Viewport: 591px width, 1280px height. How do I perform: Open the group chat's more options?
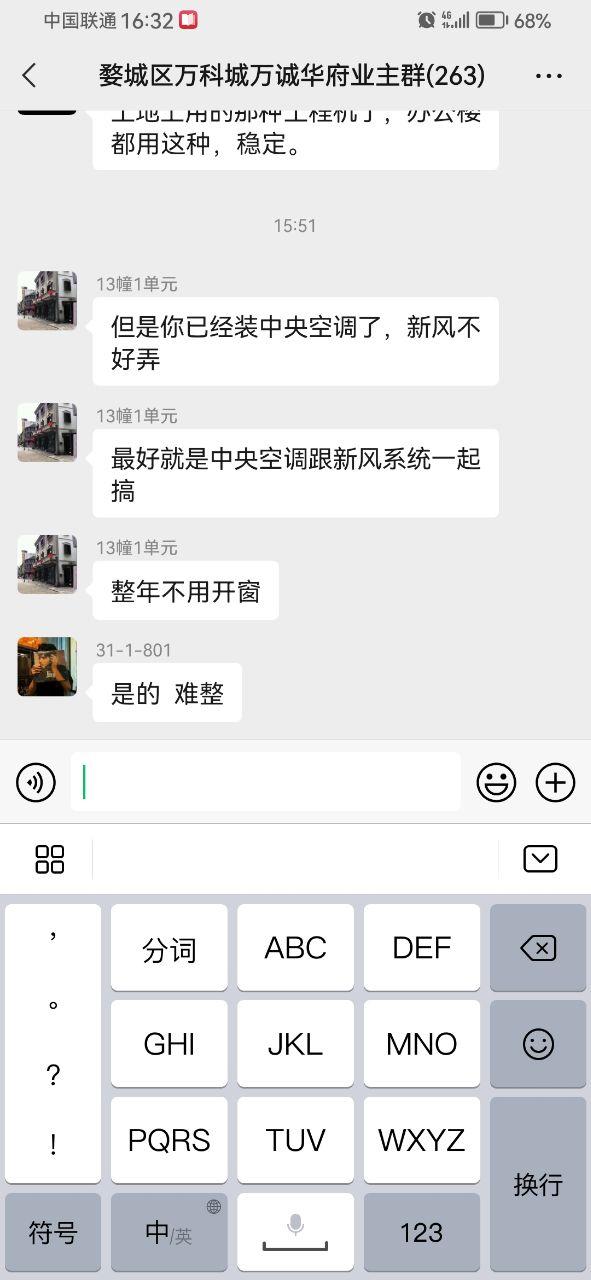coord(549,75)
